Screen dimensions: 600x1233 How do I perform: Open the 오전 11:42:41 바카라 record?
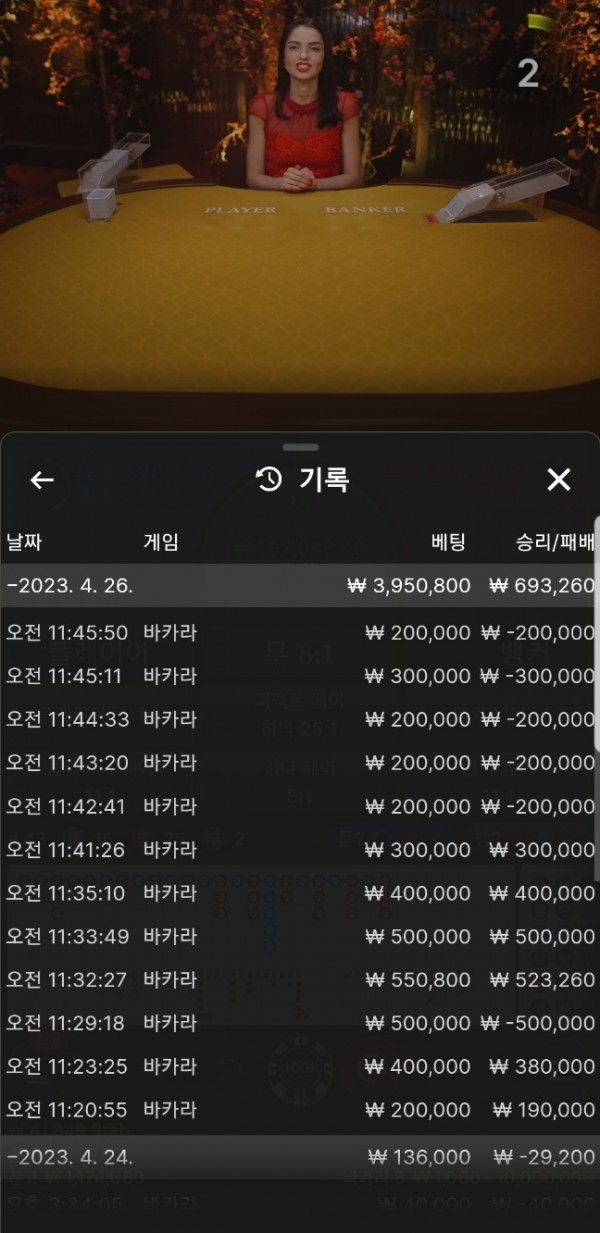(x=298, y=806)
